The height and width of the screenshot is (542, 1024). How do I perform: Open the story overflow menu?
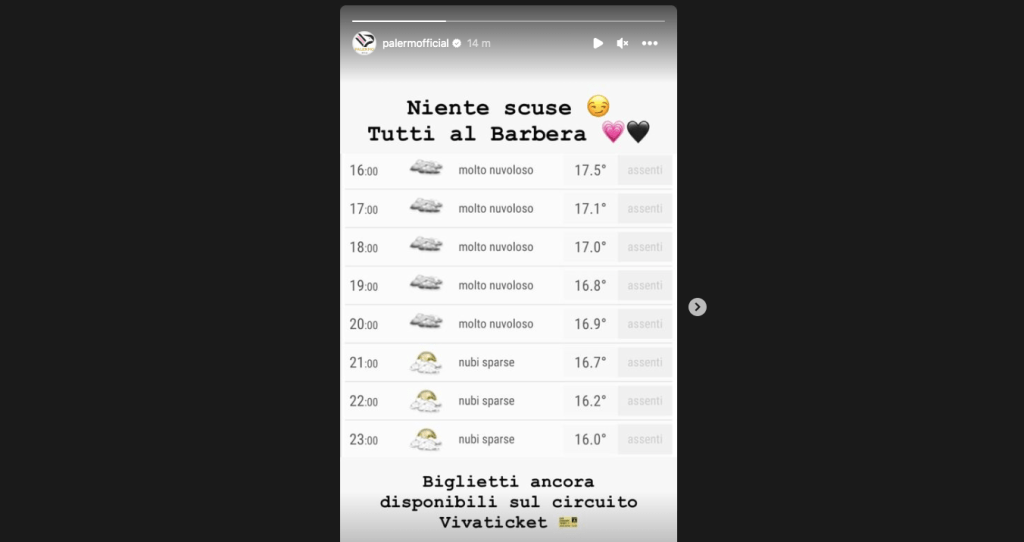point(650,43)
